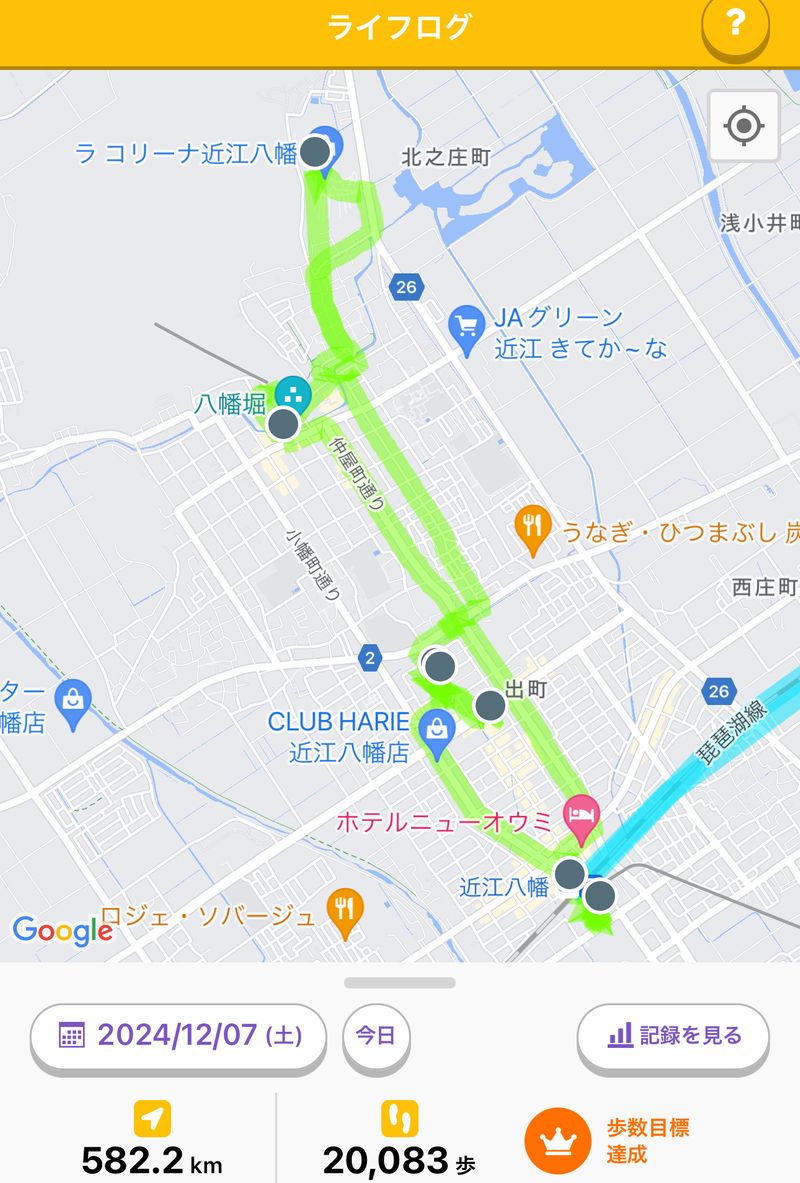Tap the bottom sheet drag handle

click(x=400, y=983)
